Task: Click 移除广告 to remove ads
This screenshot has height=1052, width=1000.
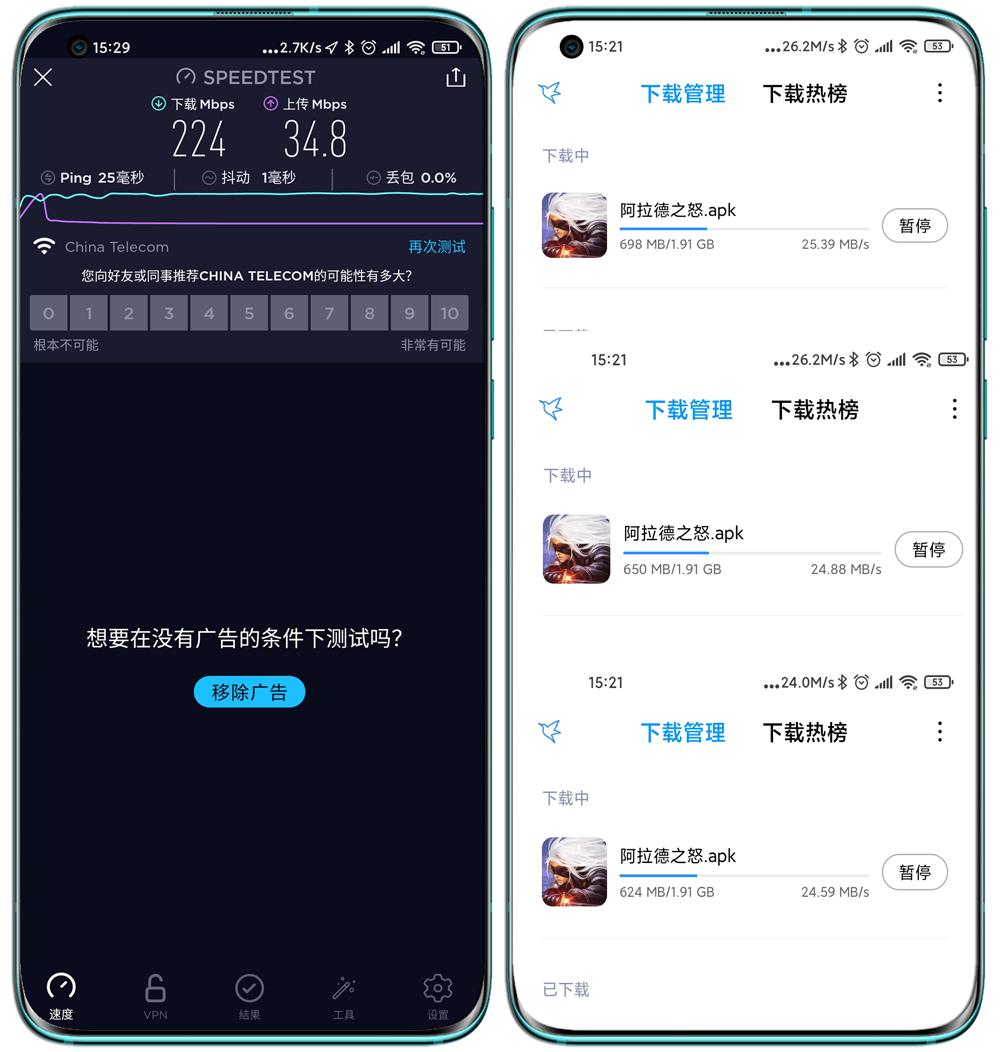Action: 249,691
